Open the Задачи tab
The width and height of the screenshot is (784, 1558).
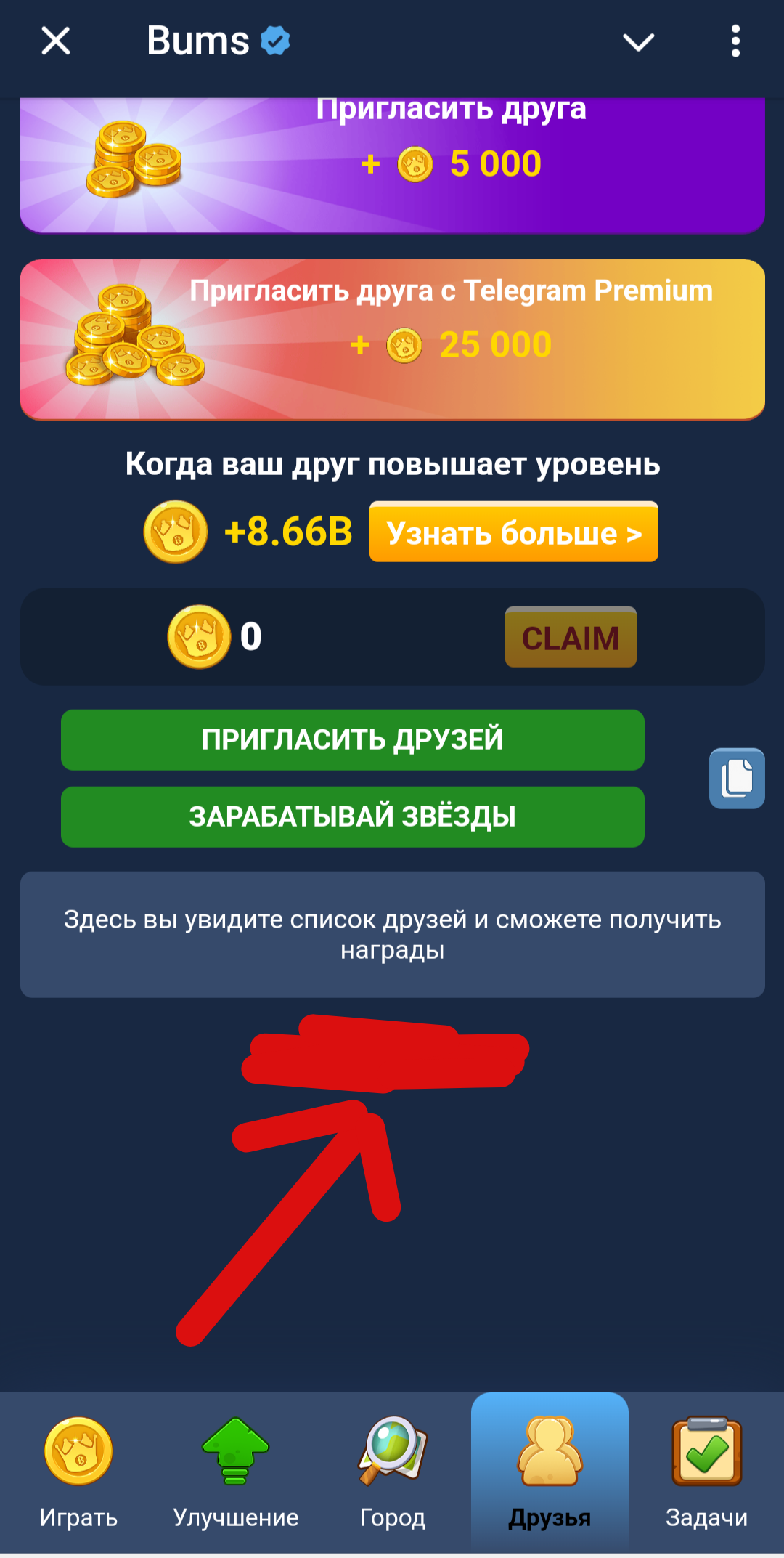[x=706, y=1473]
